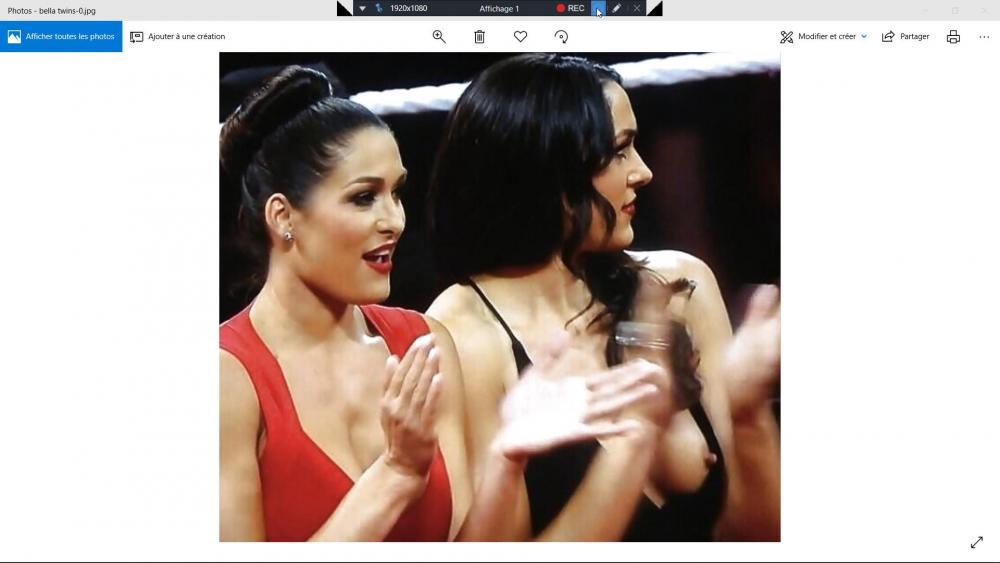Open Afficher toutes les photos
Screen dimensions: 1000x563
coord(61,37)
